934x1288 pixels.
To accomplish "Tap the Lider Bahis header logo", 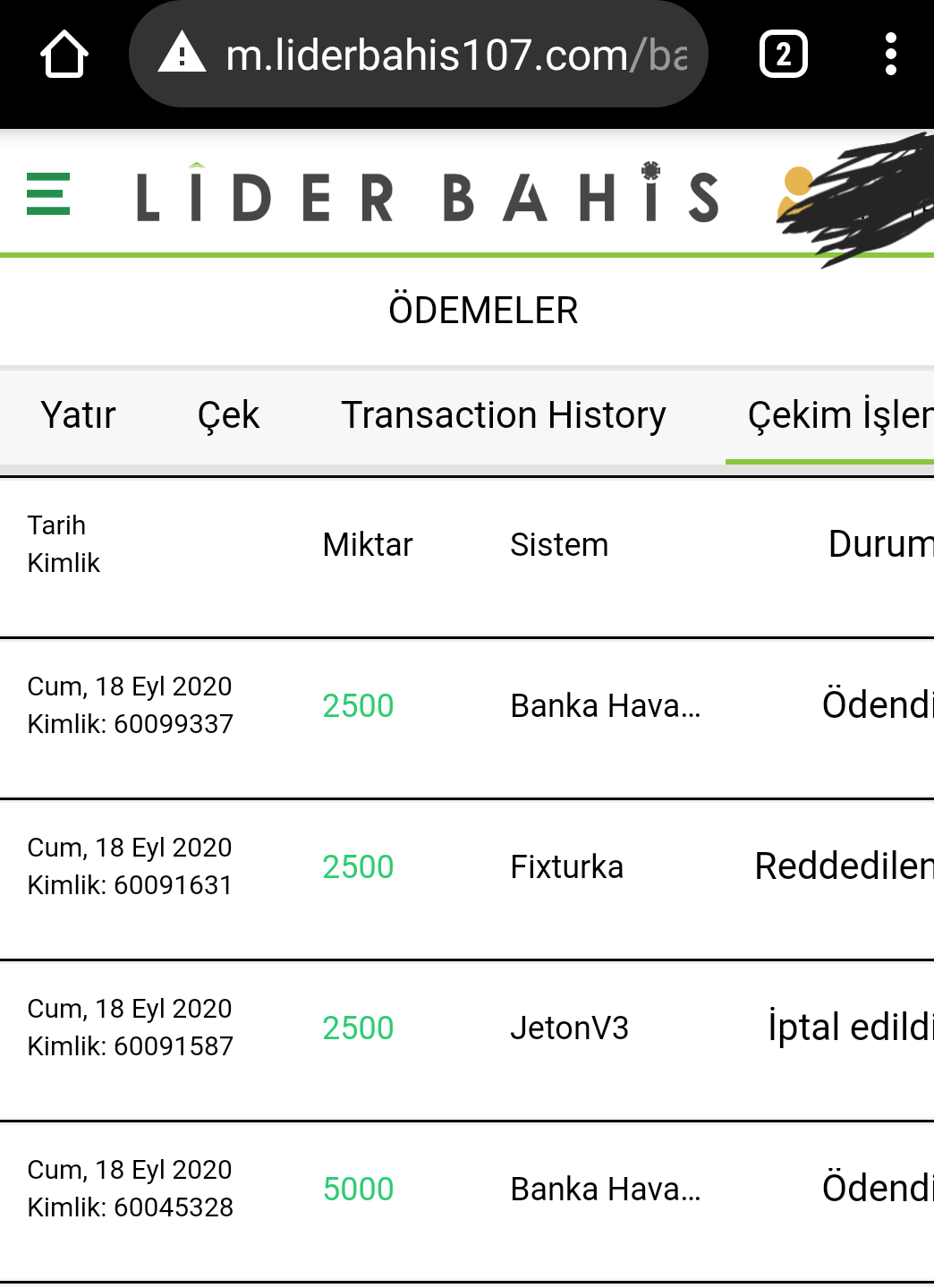I will click(x=428, y=196).
